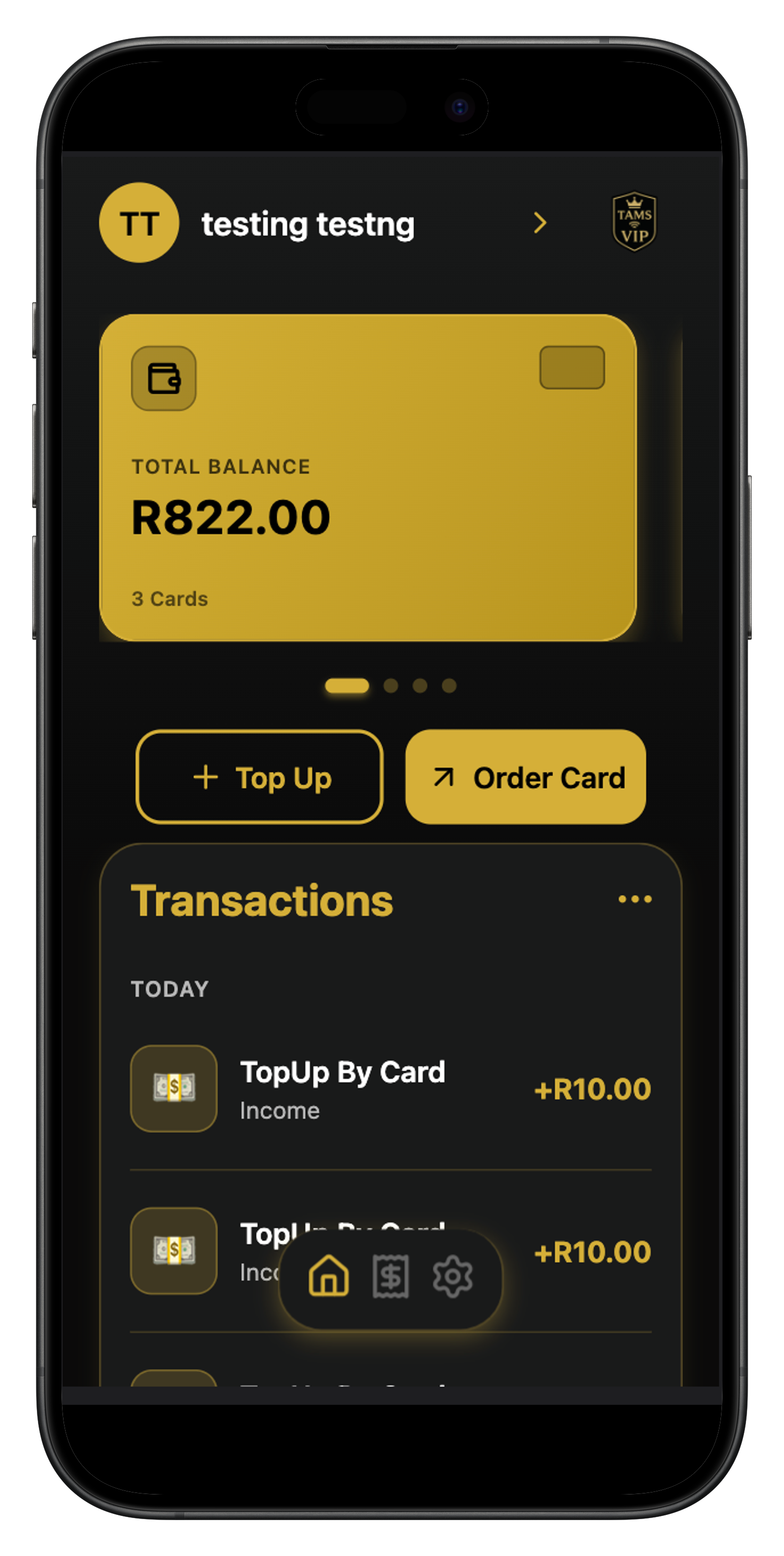This screenshot has width=784, height=1556.
Task: Switch to the receipt transactions tab
Action: 390,1276
